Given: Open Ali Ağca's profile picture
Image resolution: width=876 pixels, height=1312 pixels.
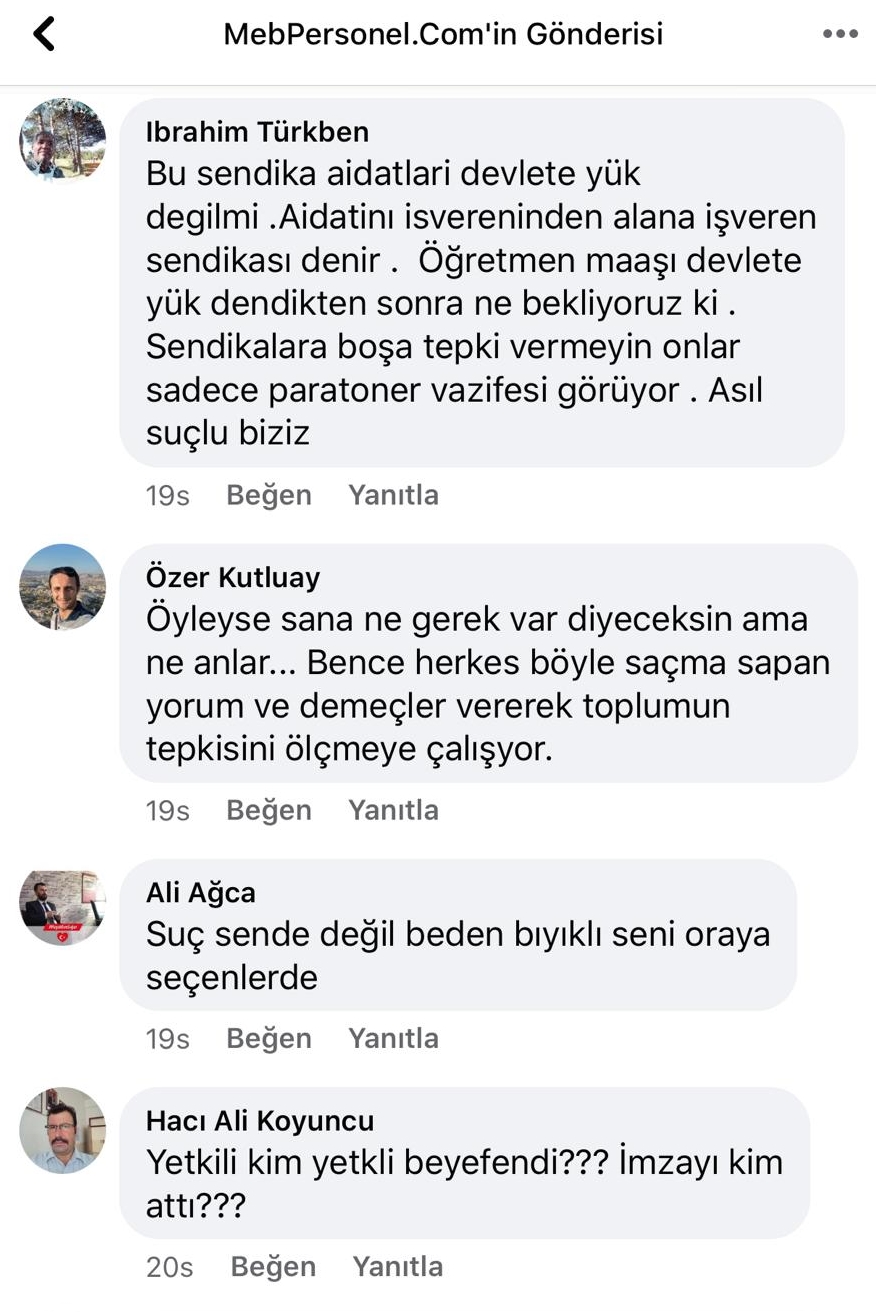Looking at the screenshot, I should pyautogui.click(x=62, y=907).
